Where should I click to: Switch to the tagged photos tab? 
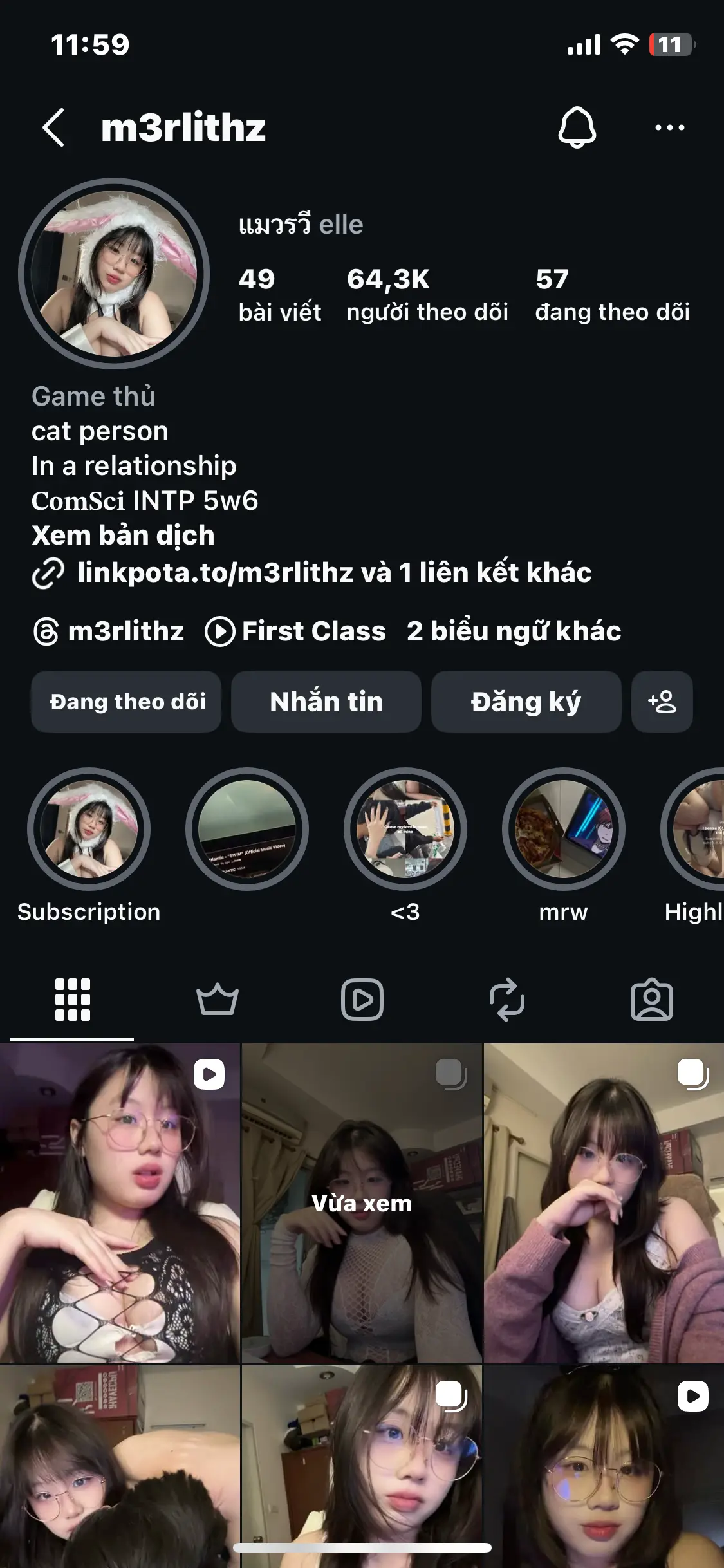651,1000
